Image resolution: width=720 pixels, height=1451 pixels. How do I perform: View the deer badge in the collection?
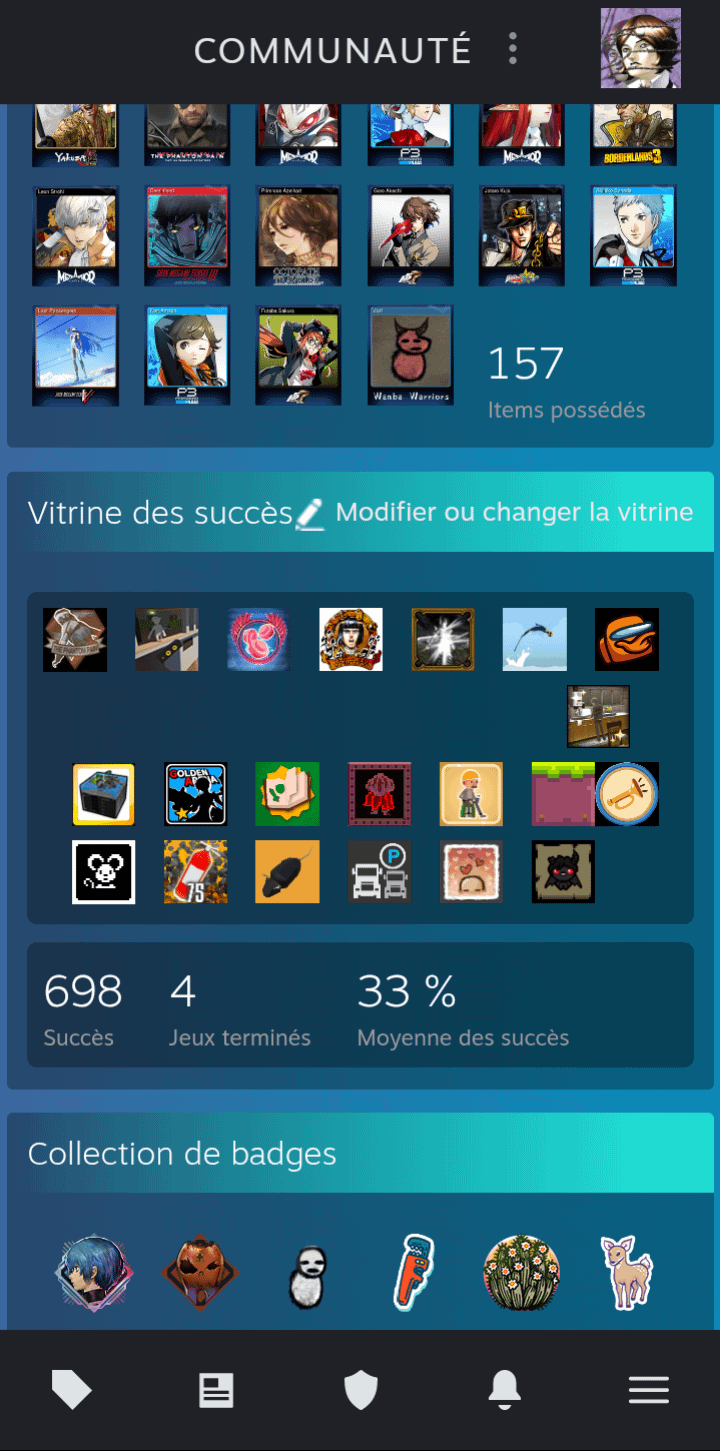(x=625, y=1273)
